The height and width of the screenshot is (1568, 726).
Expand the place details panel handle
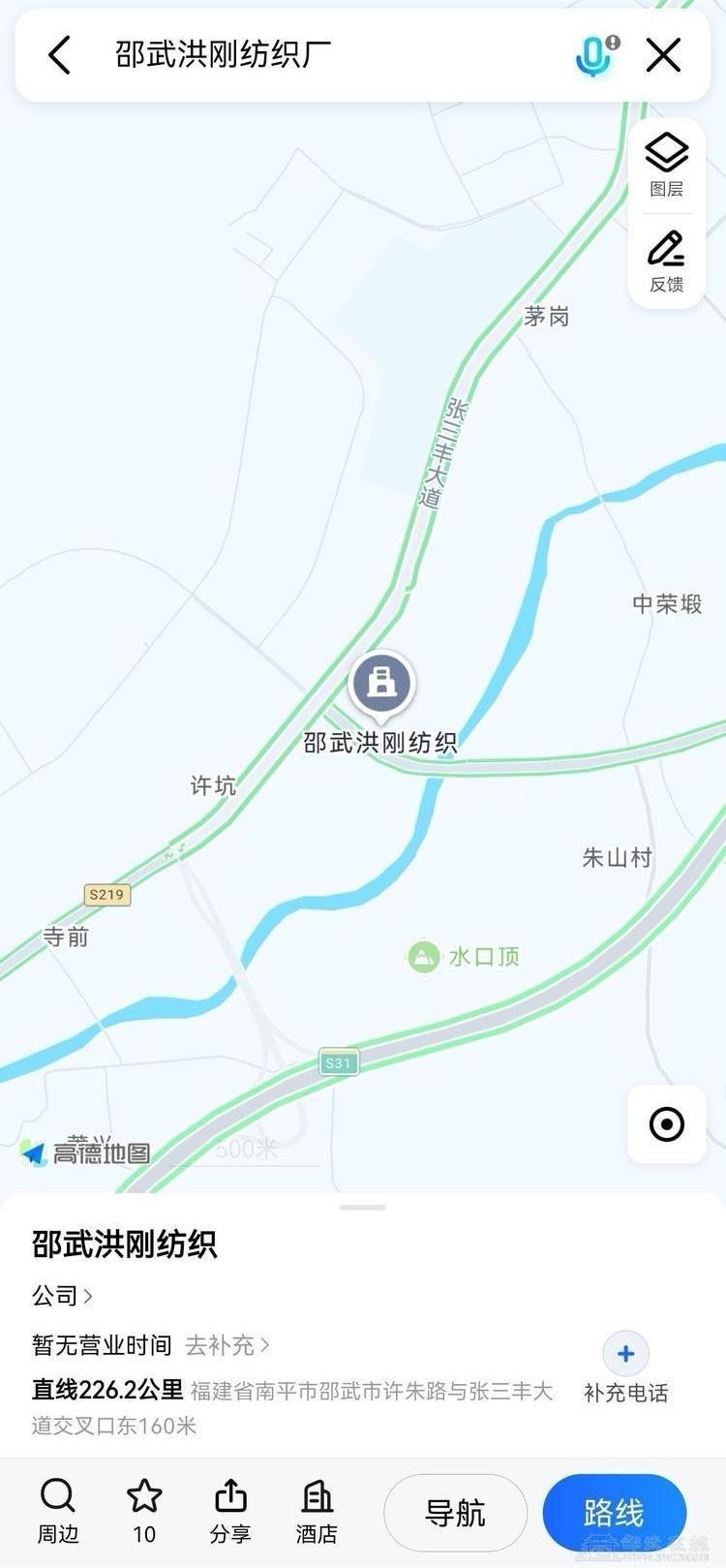363,1208
